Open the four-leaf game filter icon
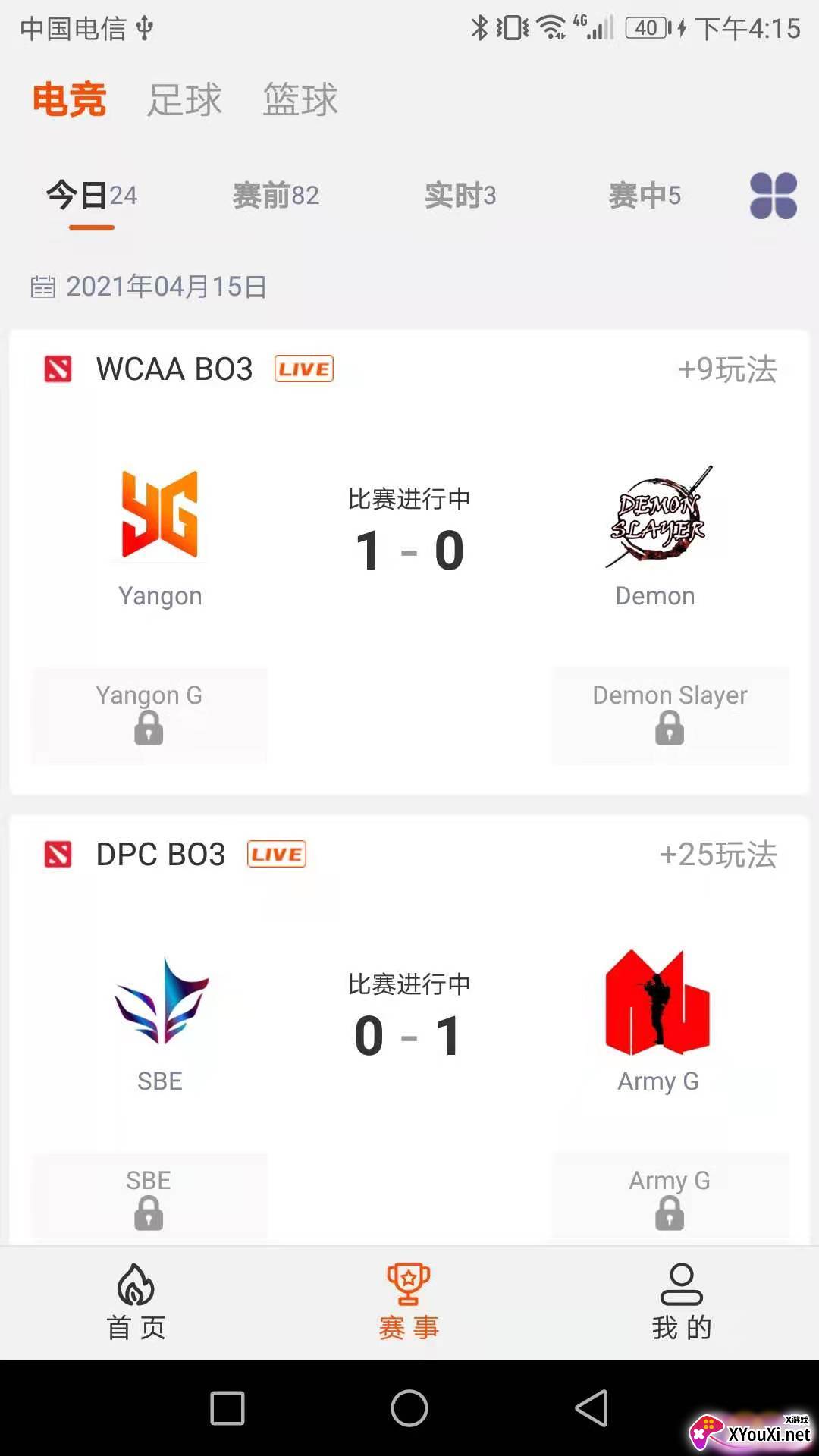The height and width of the screenshot is (1456, 819). tap(773, 196)
